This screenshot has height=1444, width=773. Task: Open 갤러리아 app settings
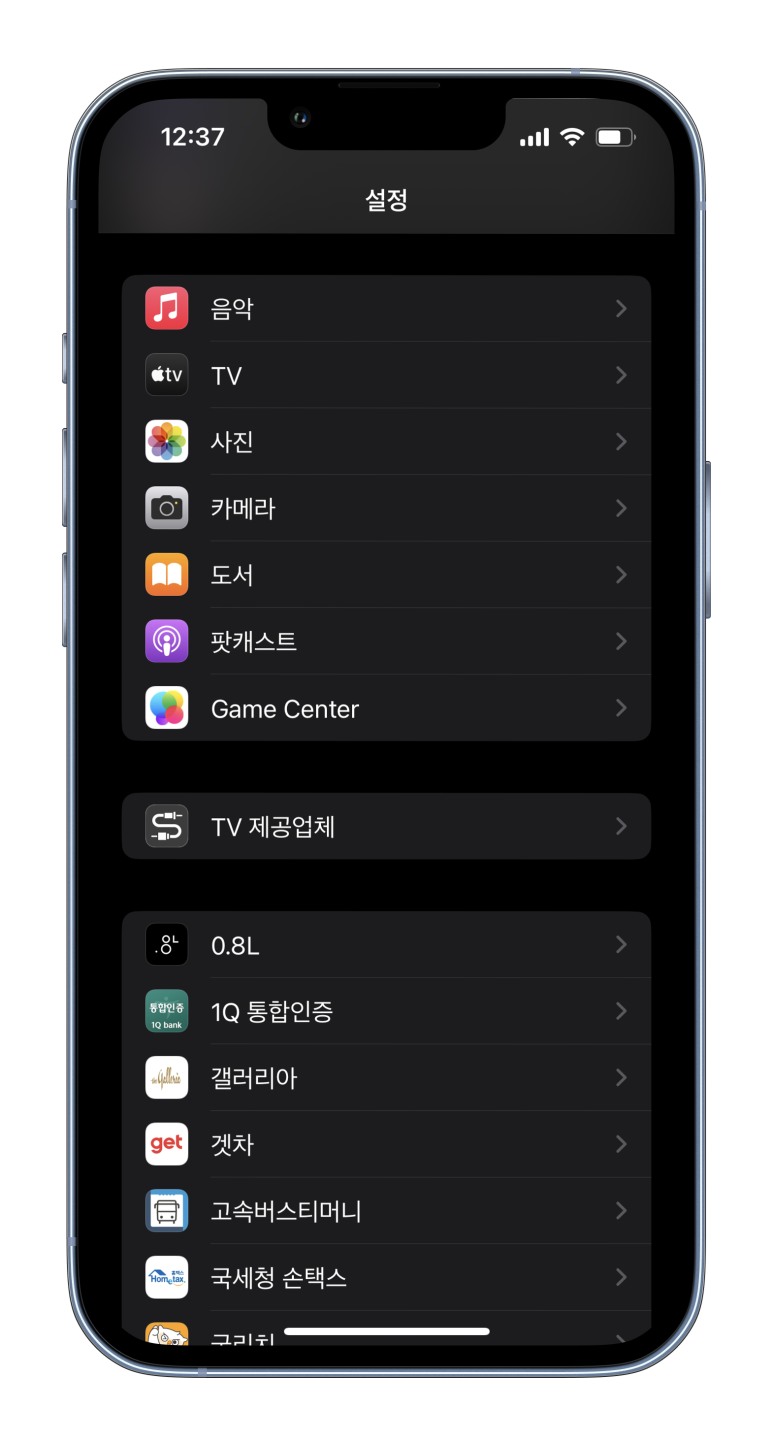(x=386, y=1077)
